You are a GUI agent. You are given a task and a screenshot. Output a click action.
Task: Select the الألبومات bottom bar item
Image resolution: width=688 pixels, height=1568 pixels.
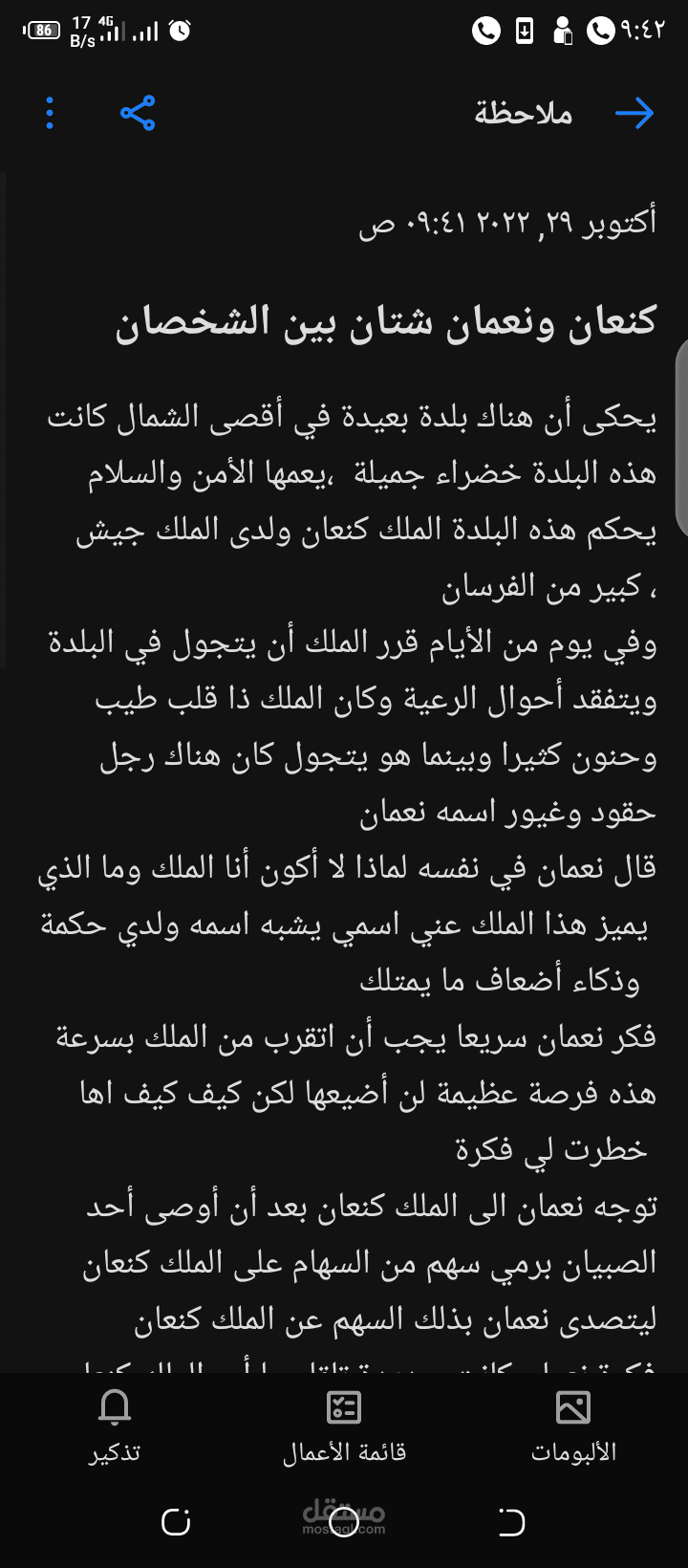pos(573,1429)
